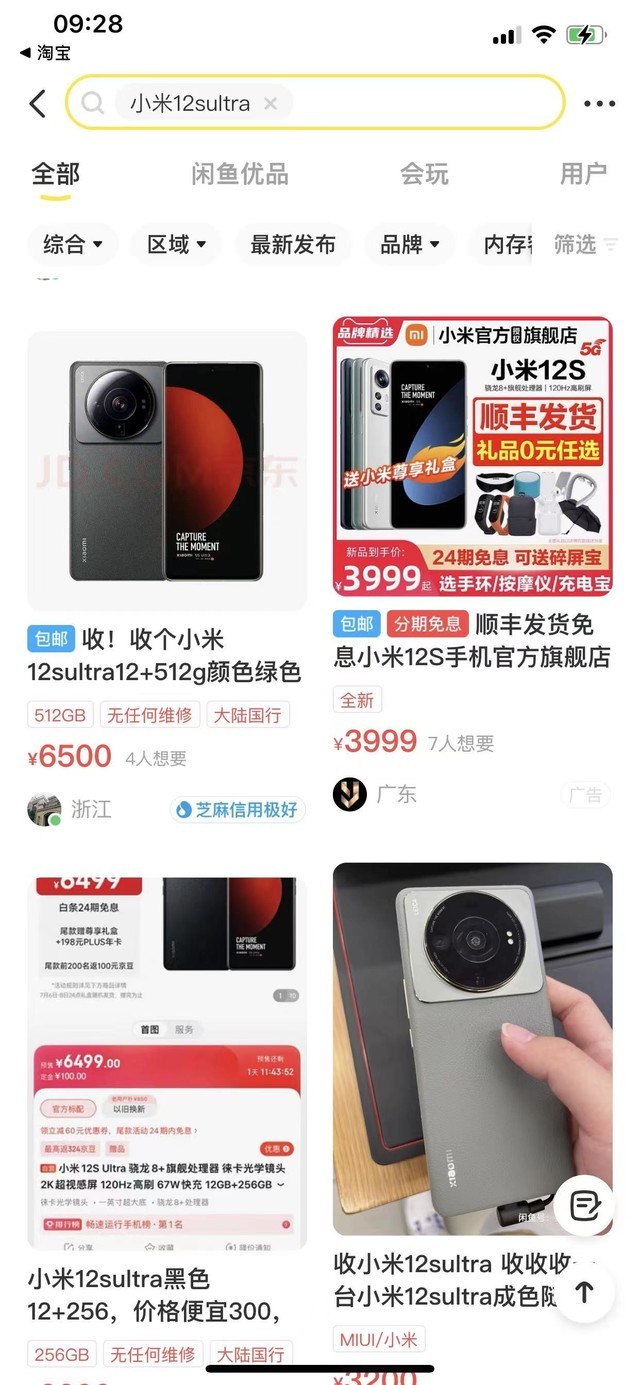
Task: Sort by 最新发布
Action: (292, 245)
